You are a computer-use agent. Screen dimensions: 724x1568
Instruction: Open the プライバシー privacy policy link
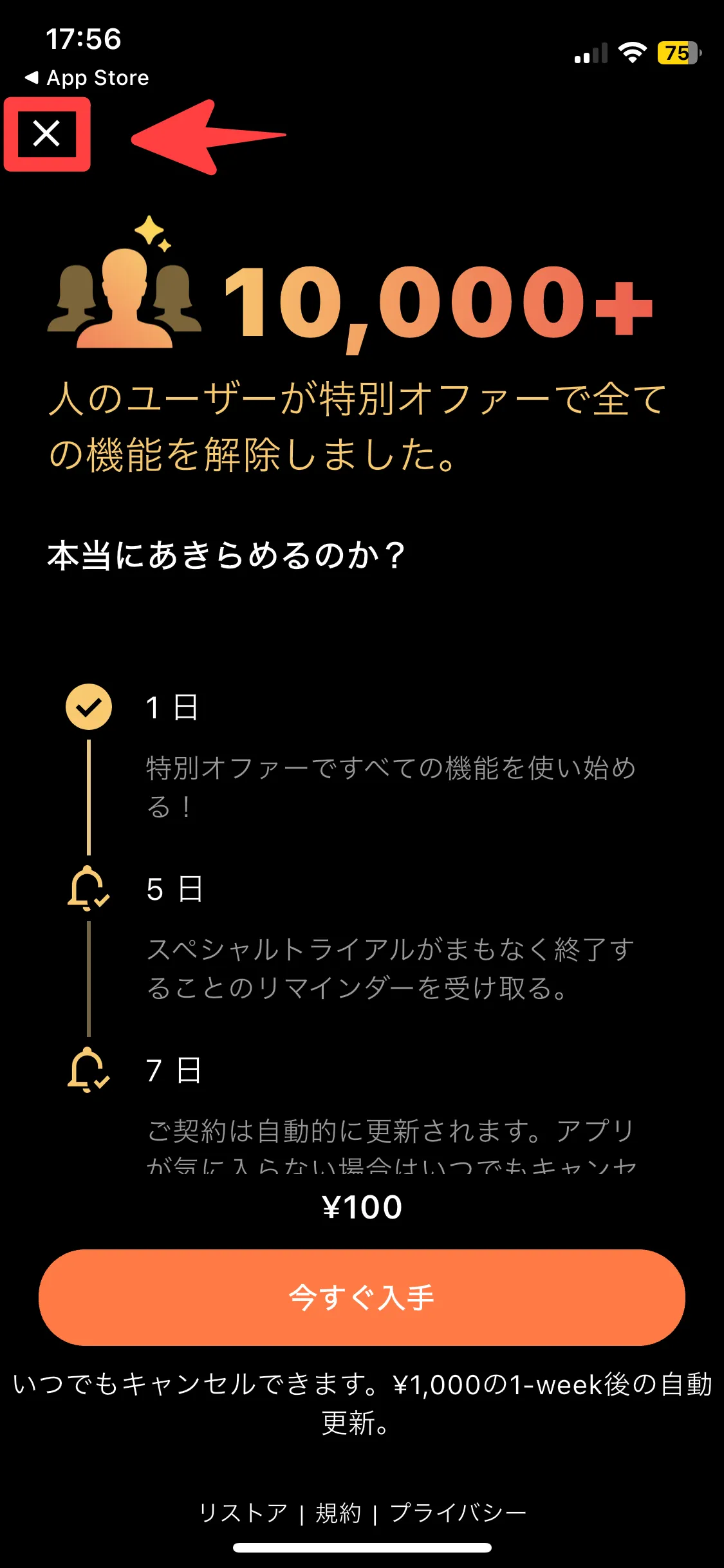458,1513
